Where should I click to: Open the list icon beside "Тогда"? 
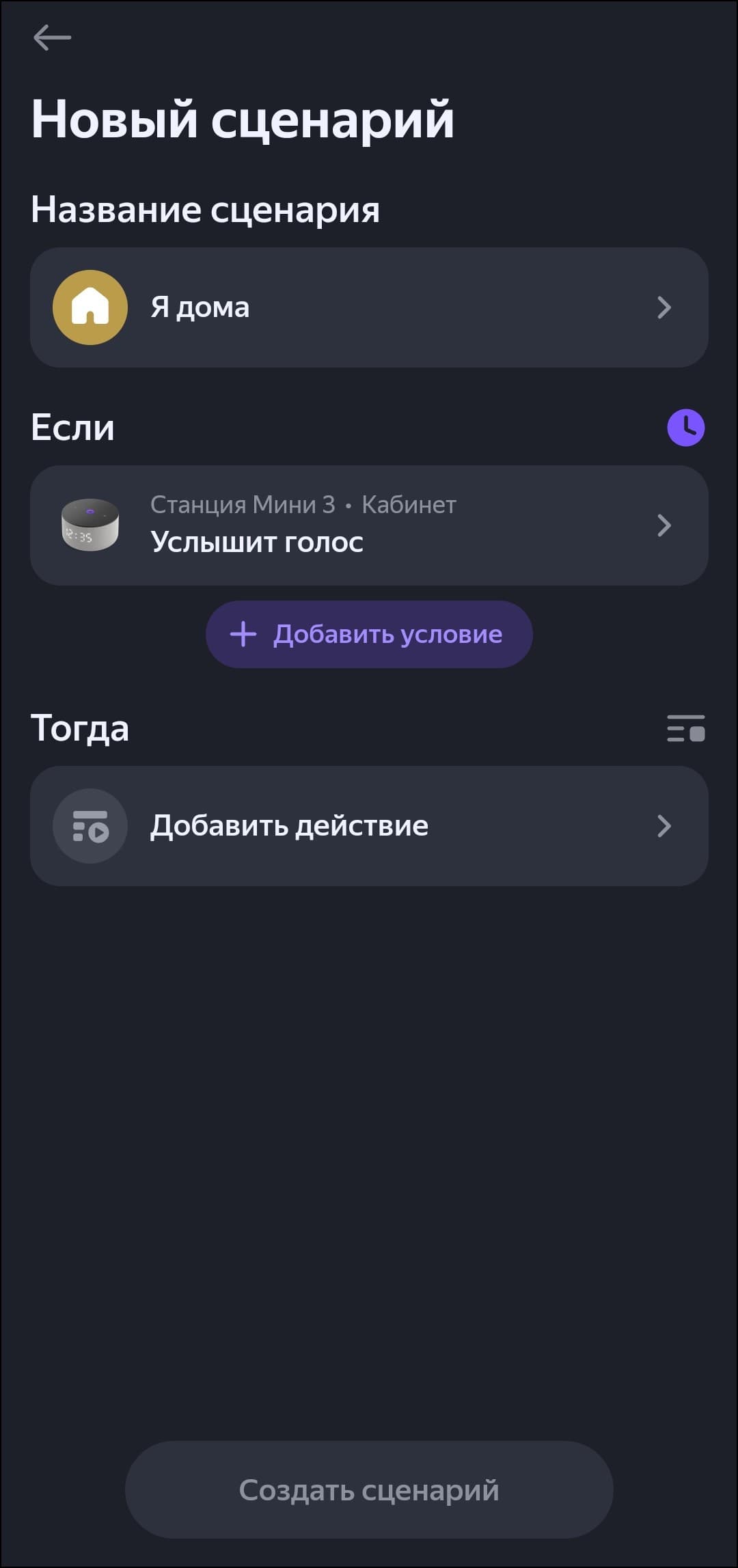(685, 728)
